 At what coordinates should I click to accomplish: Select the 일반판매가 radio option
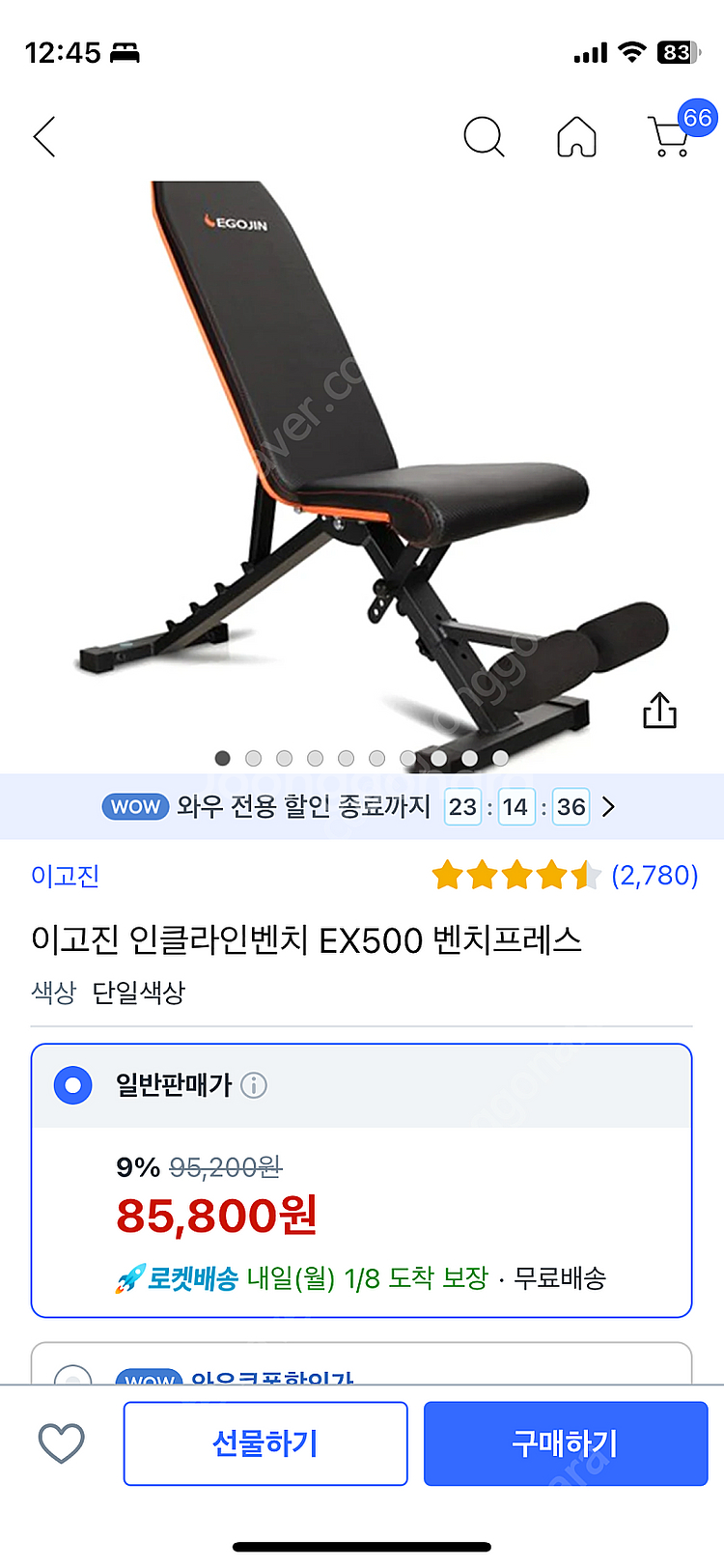point(73,1085)
